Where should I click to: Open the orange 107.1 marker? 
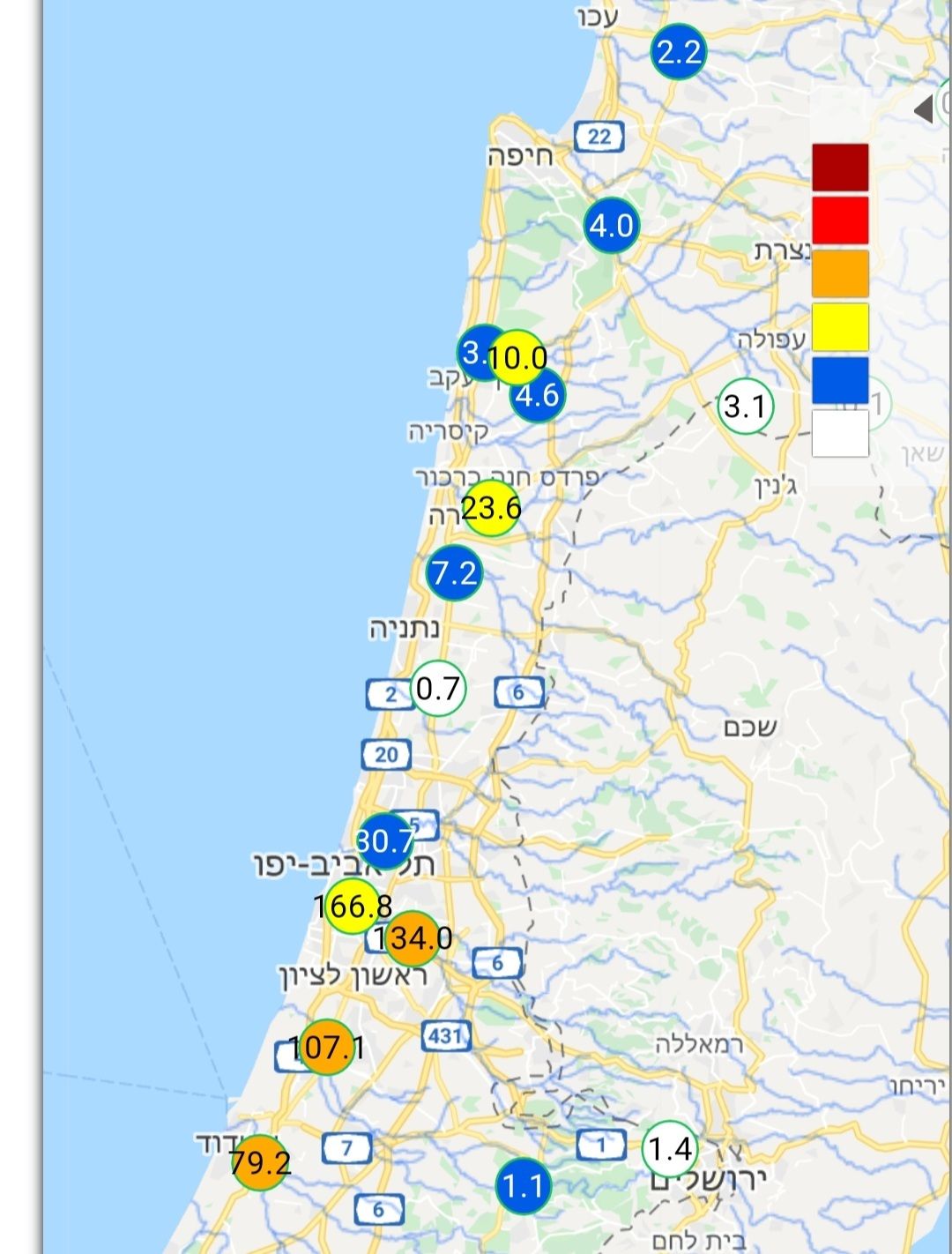tap(327, 1048)
